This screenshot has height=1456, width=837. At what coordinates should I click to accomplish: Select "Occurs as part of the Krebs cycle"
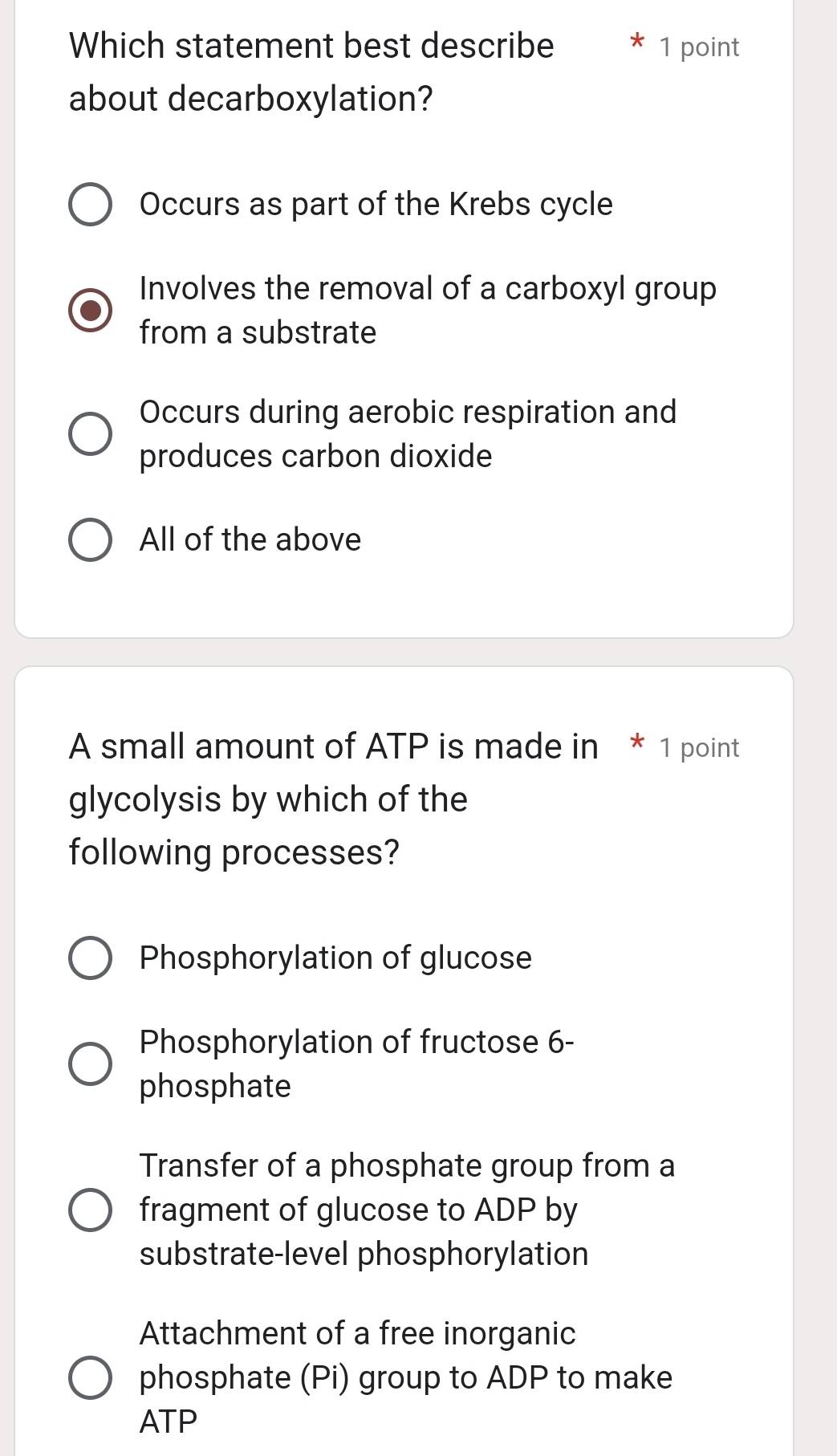click(x=90, y=205)
